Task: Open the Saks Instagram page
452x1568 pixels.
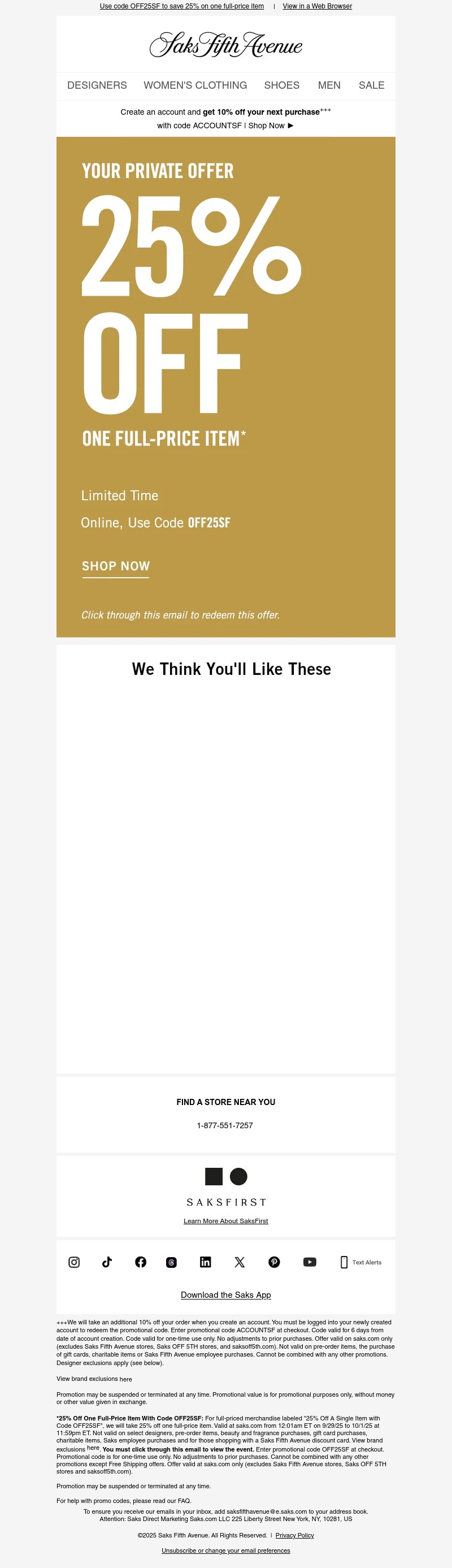Action: (74, 1262)
